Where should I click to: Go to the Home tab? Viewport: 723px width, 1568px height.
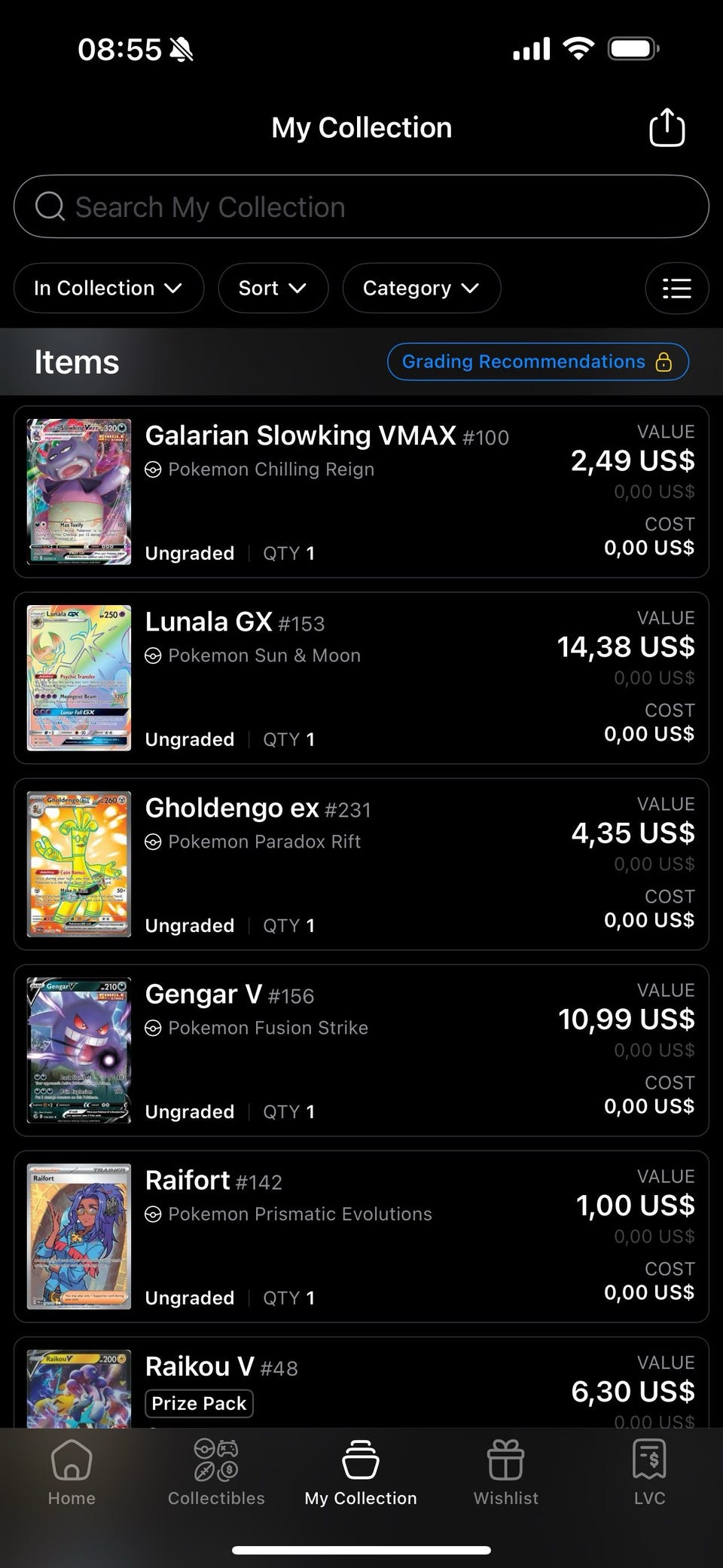(72, 1472)
